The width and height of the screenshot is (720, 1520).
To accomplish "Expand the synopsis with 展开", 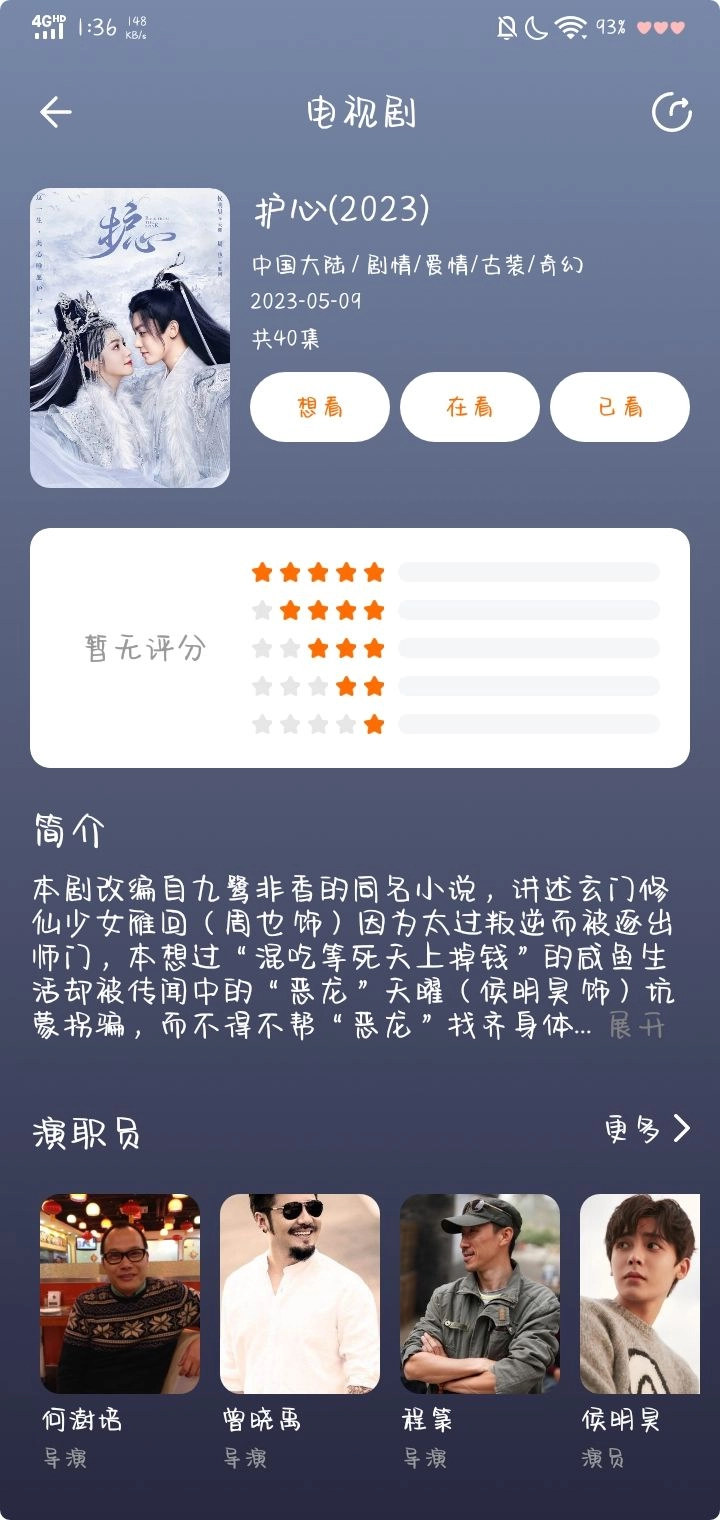I will 636,1026.
